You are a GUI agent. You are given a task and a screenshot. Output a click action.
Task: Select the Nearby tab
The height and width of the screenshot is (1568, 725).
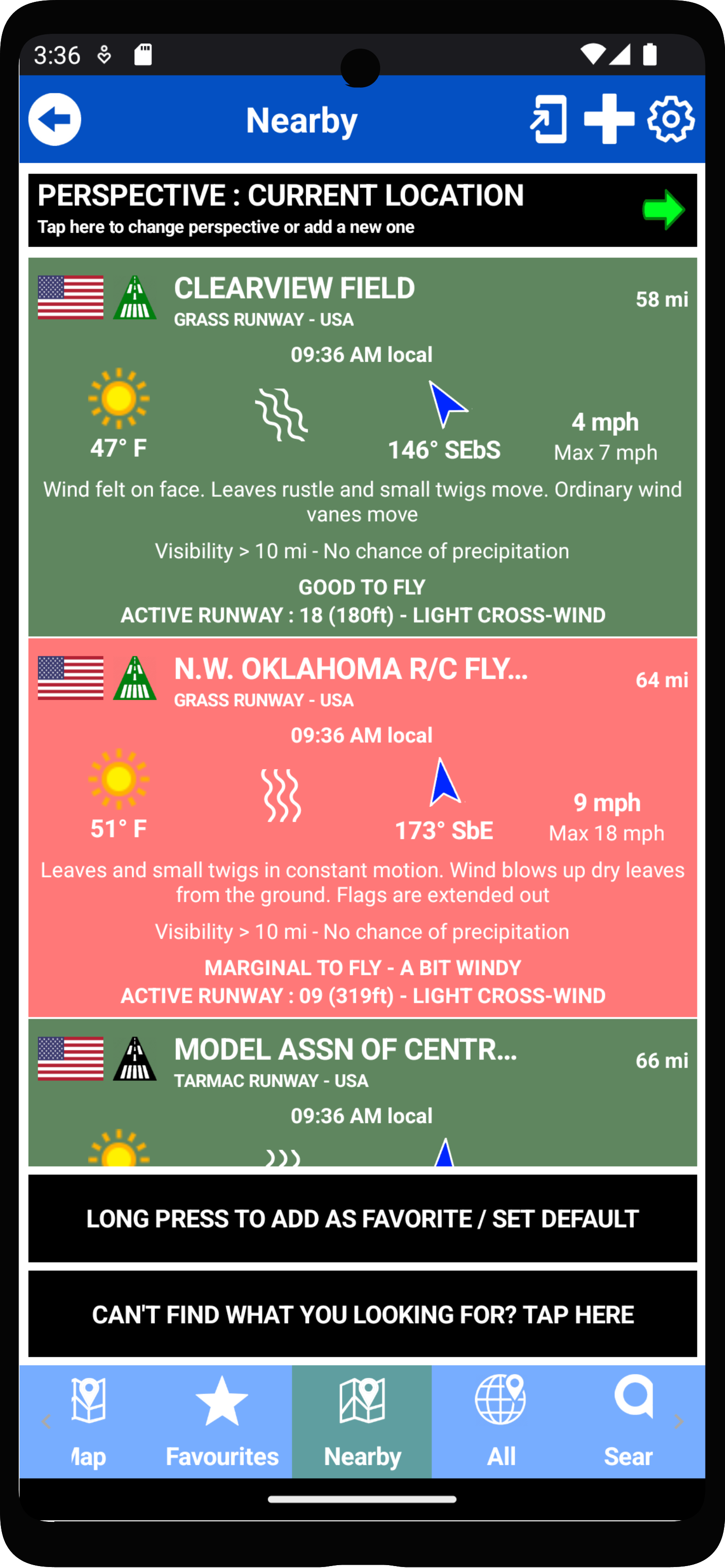(362, 1422)
